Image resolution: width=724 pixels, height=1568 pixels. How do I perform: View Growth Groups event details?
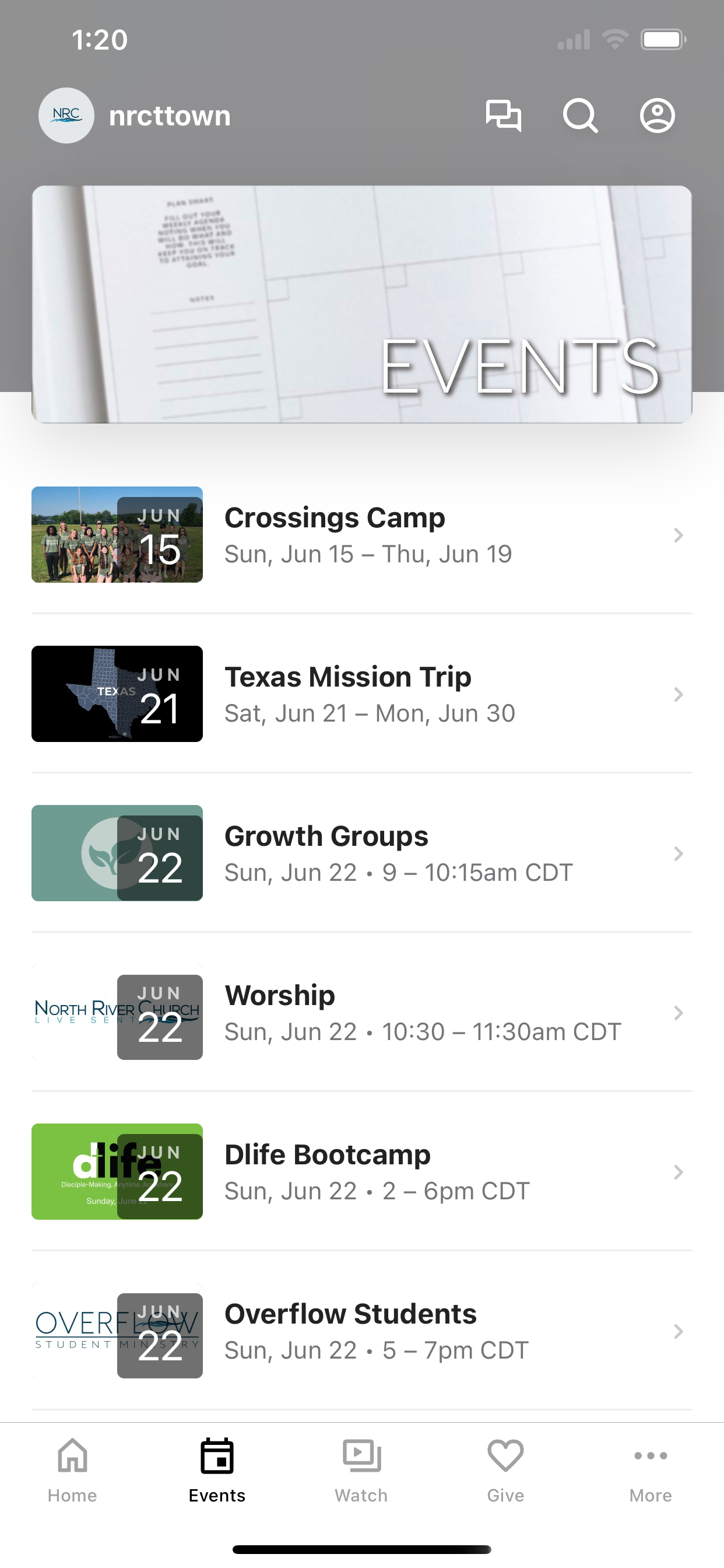[362, 853]
